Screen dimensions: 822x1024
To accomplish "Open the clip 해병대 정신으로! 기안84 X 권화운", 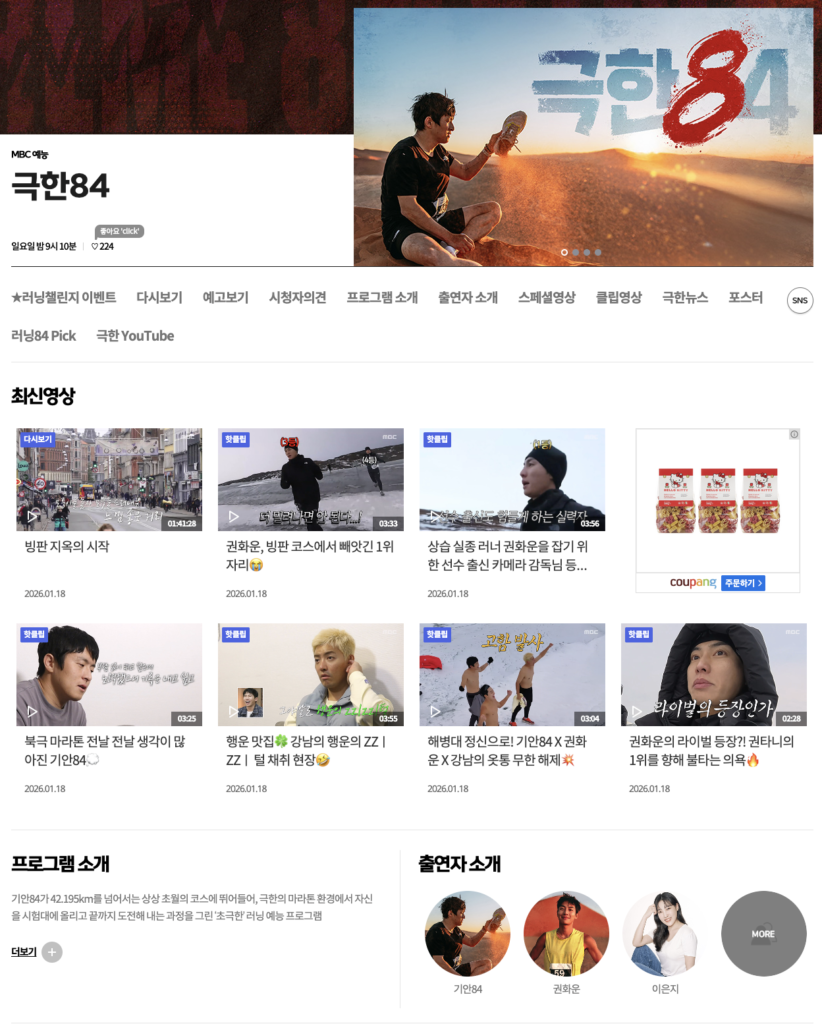I will coord(512,675).
